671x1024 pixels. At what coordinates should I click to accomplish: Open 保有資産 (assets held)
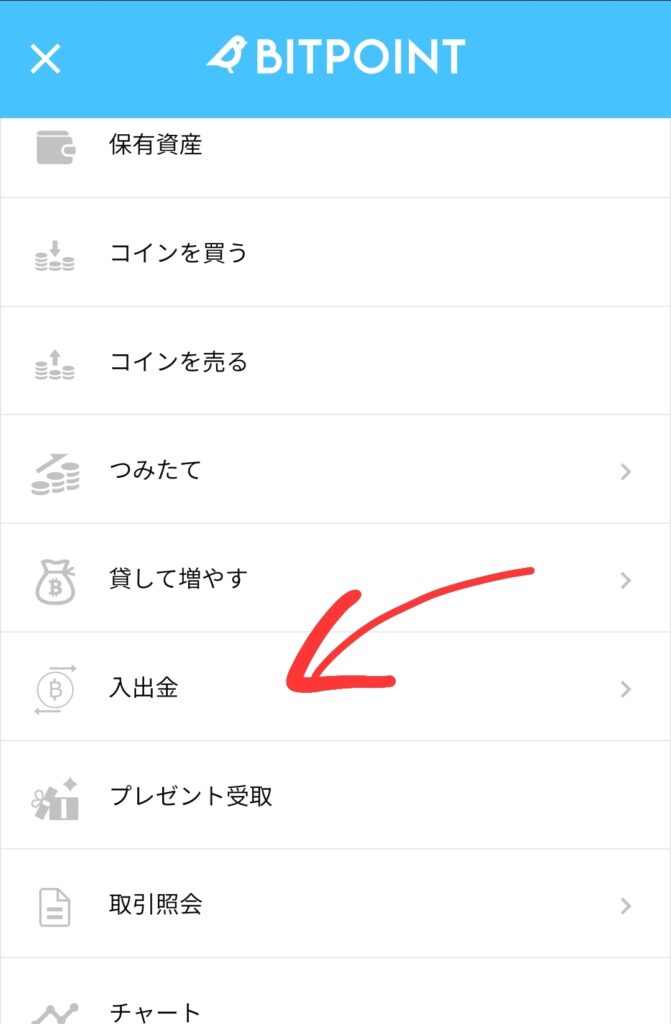155,146
